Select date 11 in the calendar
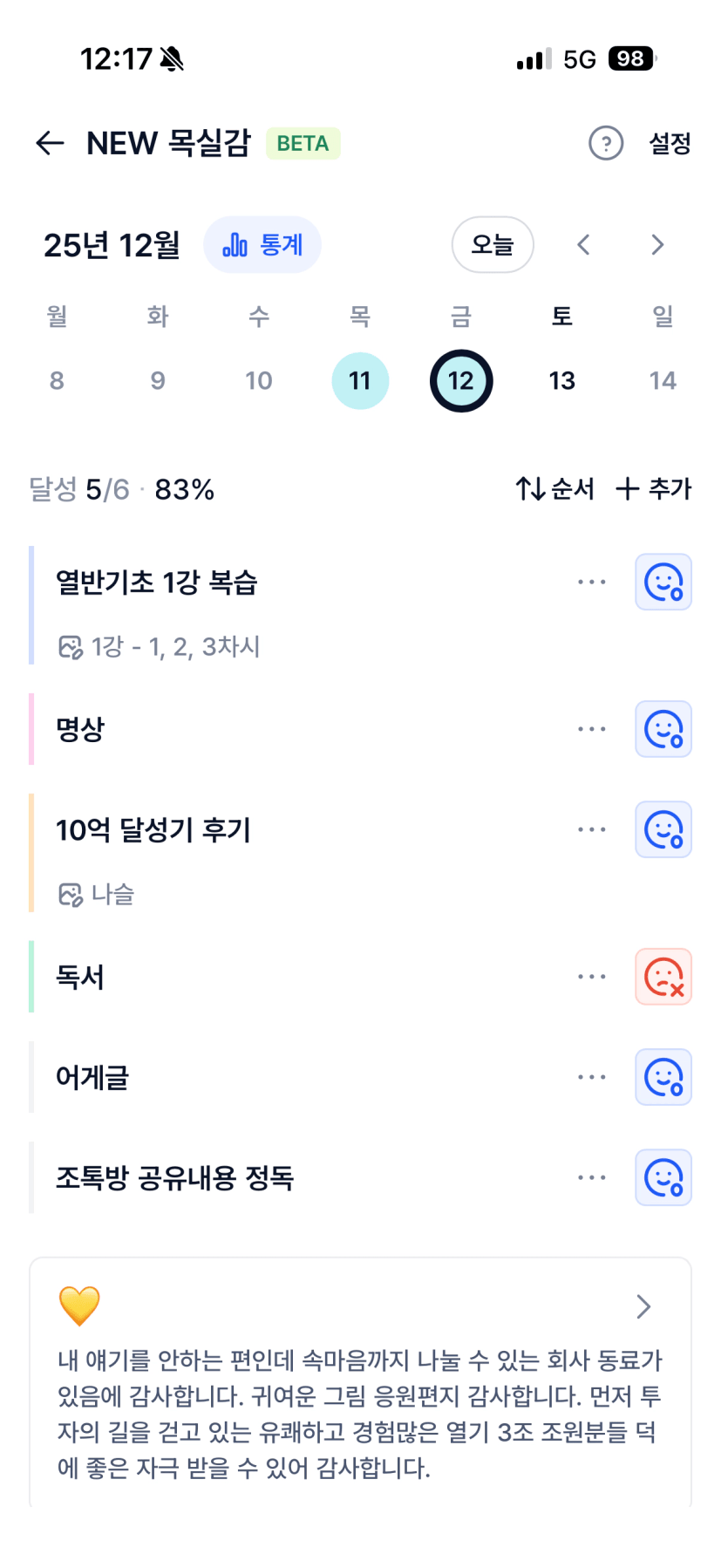Image resolution: width=721 pixels, height=1568 pixels. 360,381
